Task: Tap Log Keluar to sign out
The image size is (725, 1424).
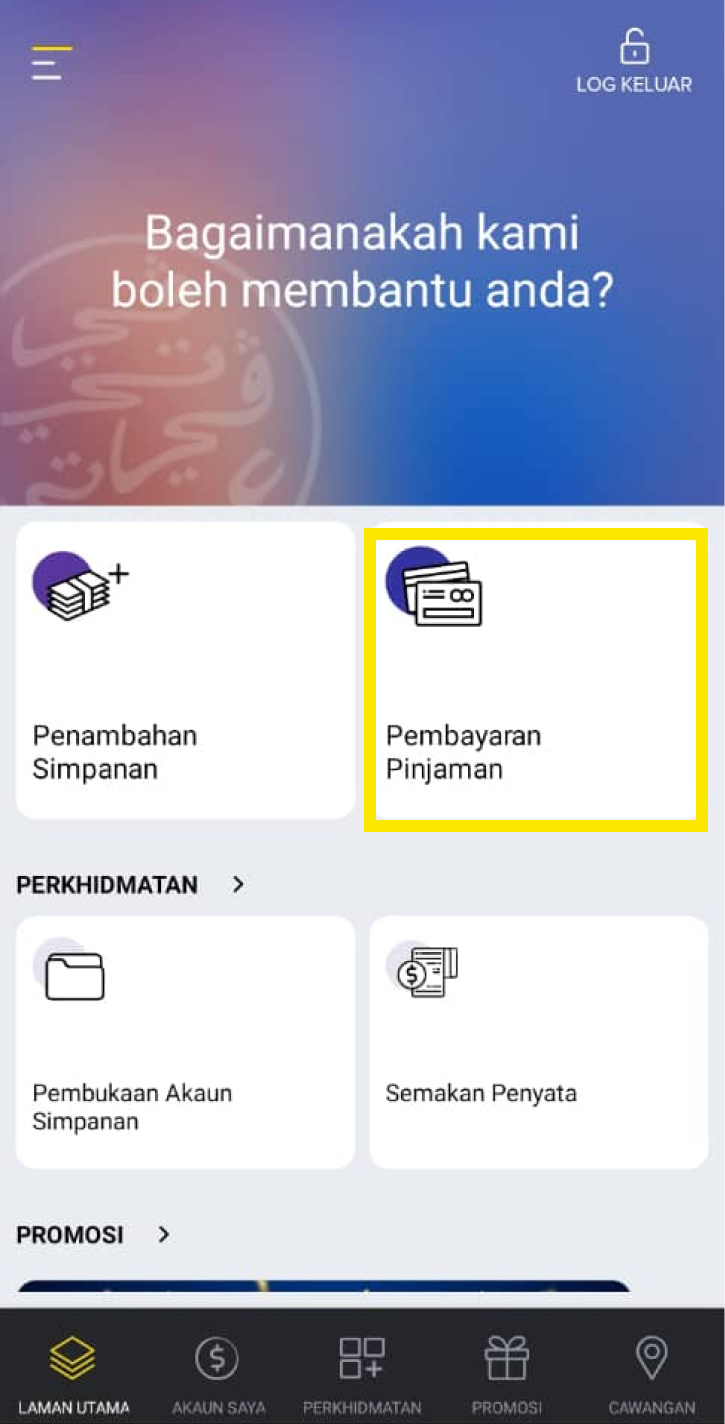Action: (634, 63)
